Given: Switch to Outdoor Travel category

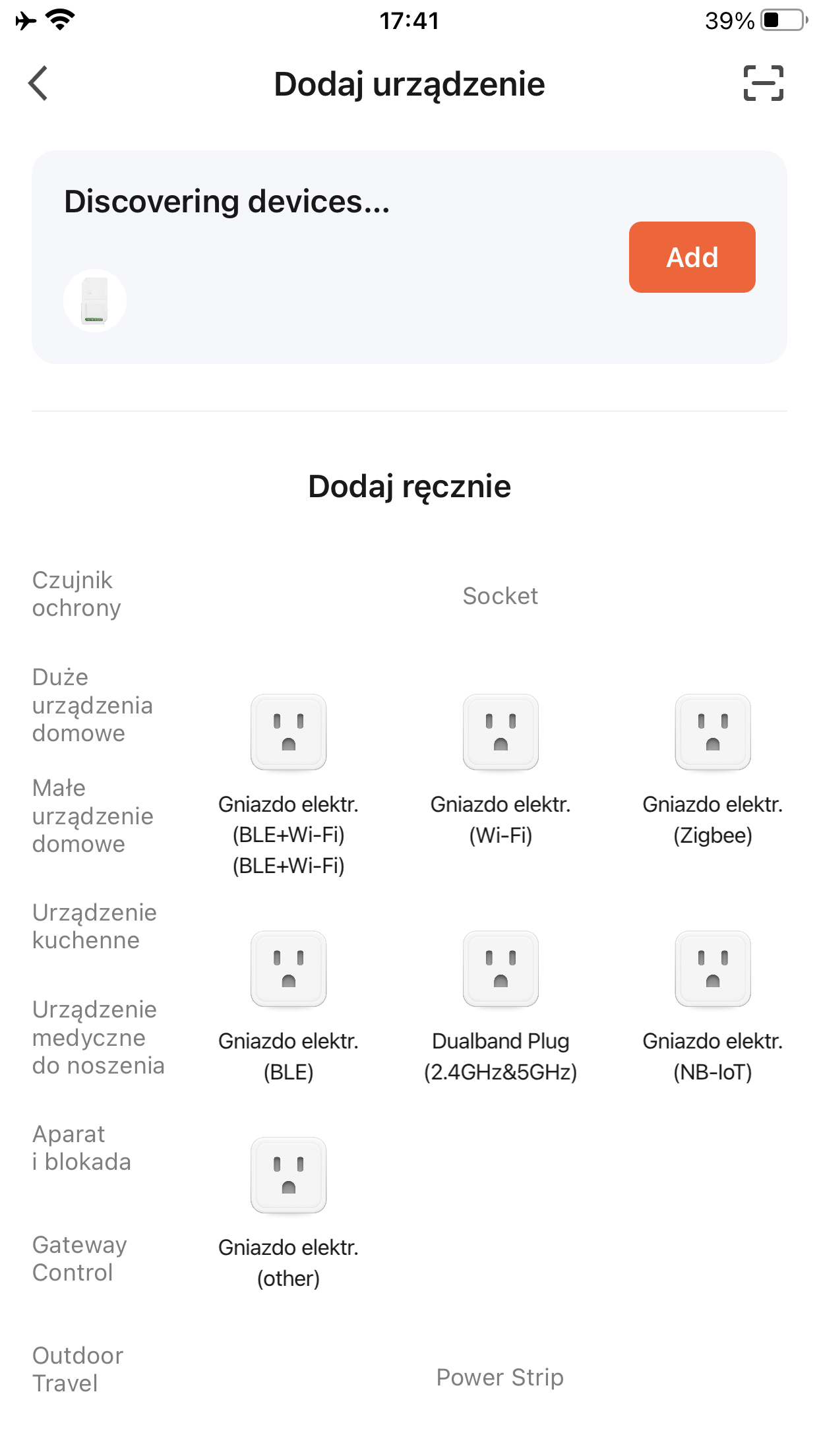Looking at the screenshot, I should [x=78, y=1370].
